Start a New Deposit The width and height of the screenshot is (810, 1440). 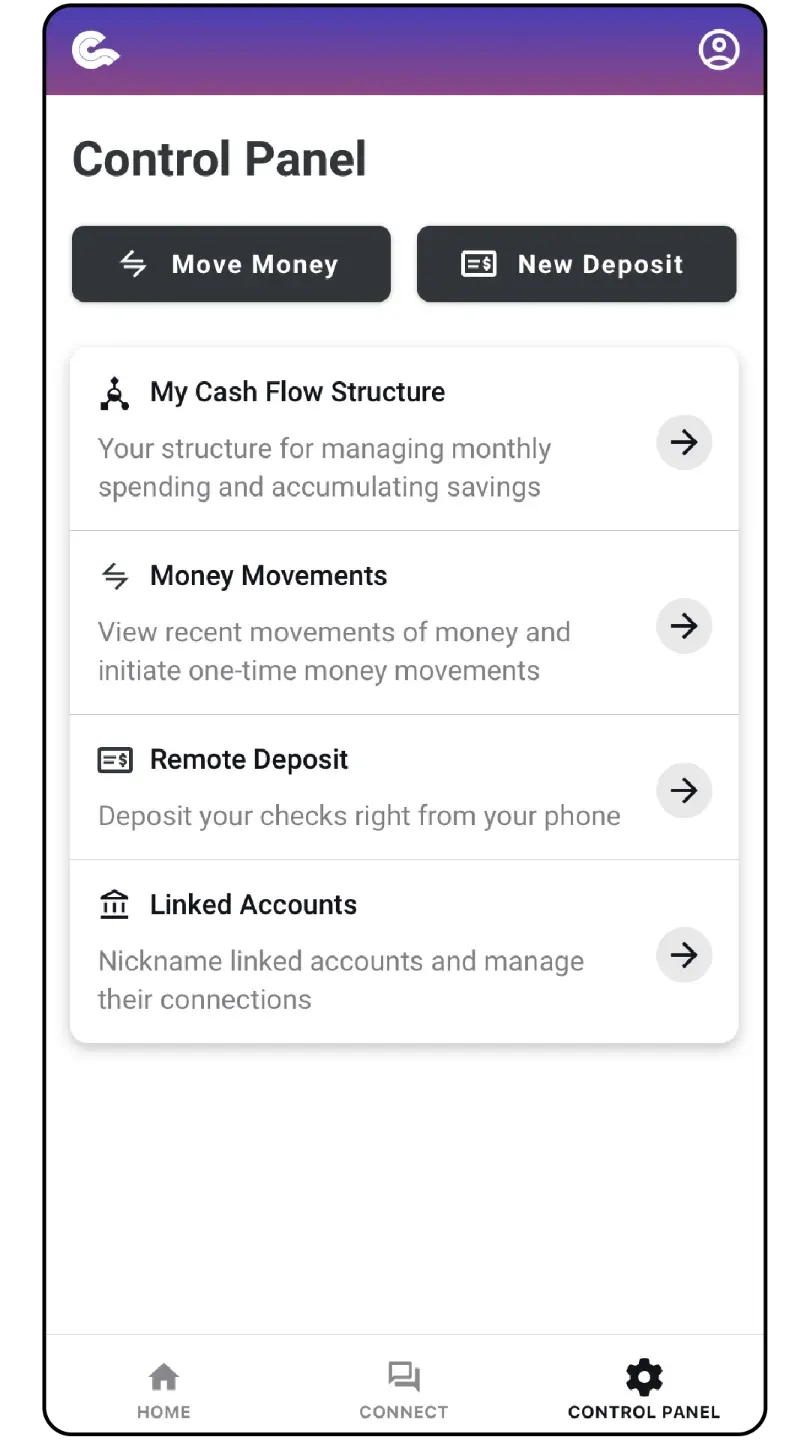576,264
